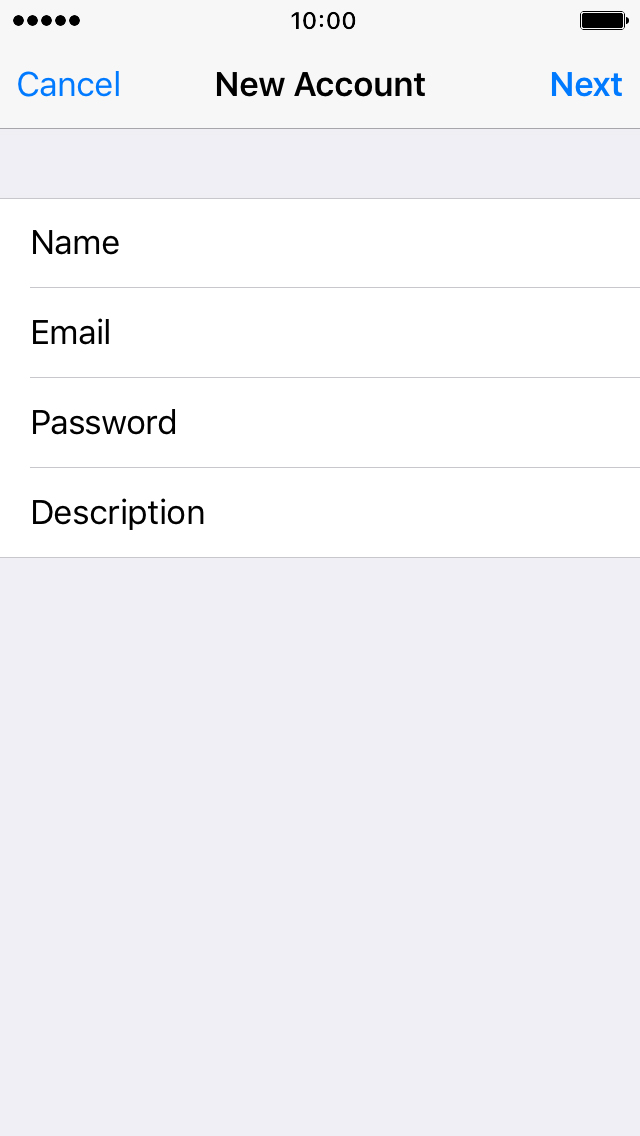The image size is (640, 1136).
Task: Tap the Password field
Action: [x=320, y=422]
